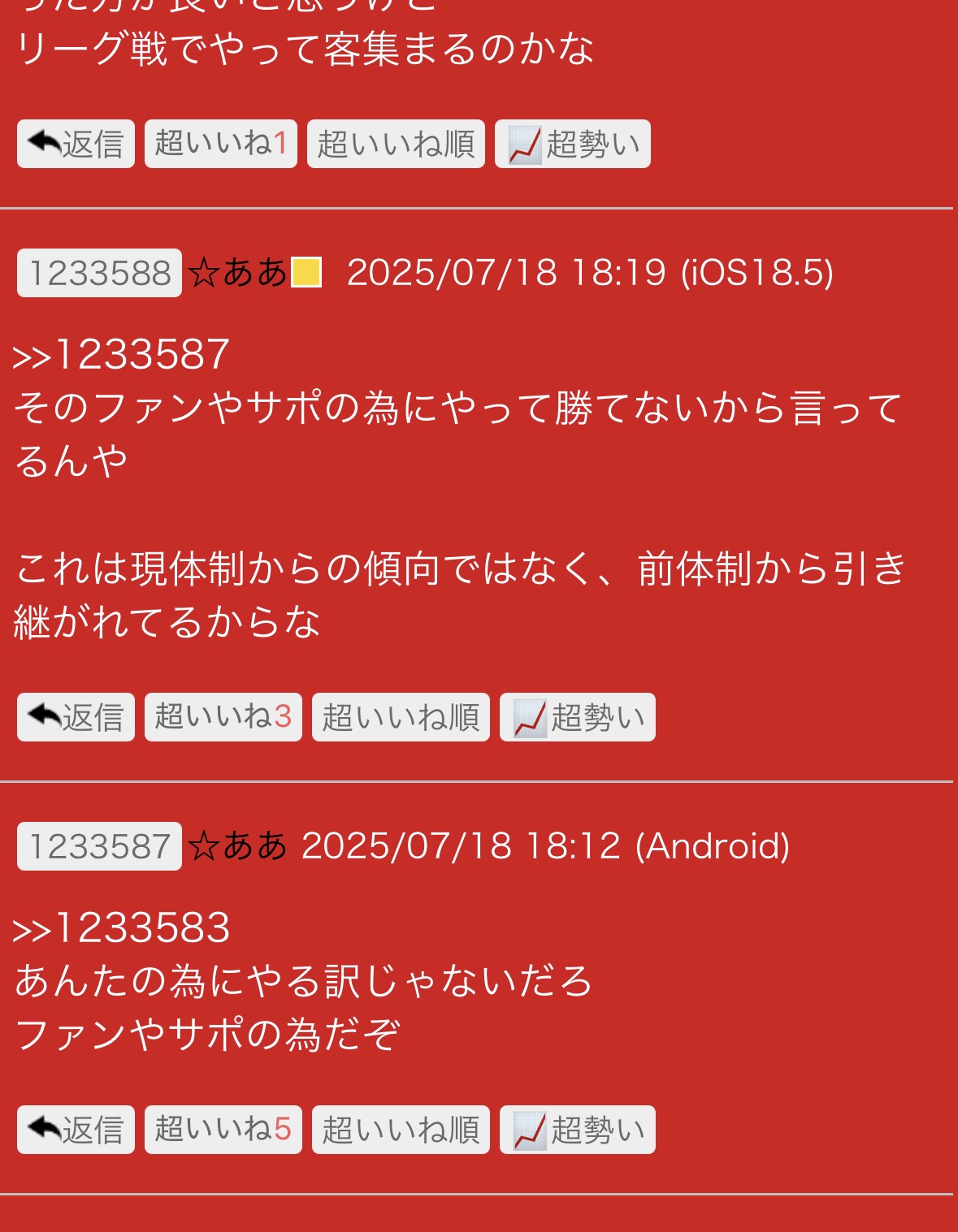Tap 返信 under the リーグ戦 post
Screen dimensions: 958x1232
[x=76, y=145]
